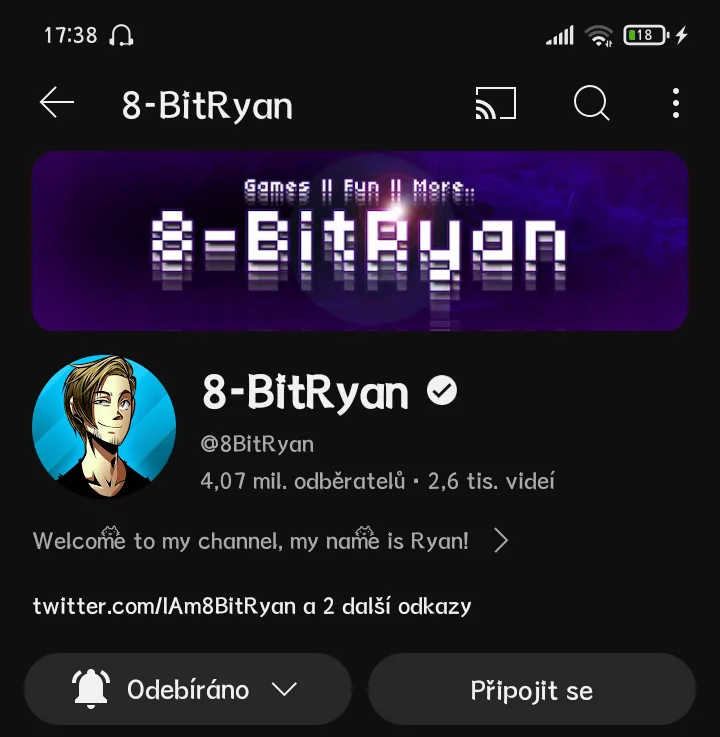
Task: Open the three-dot overflow menu
Action: (x=676, y=103)
